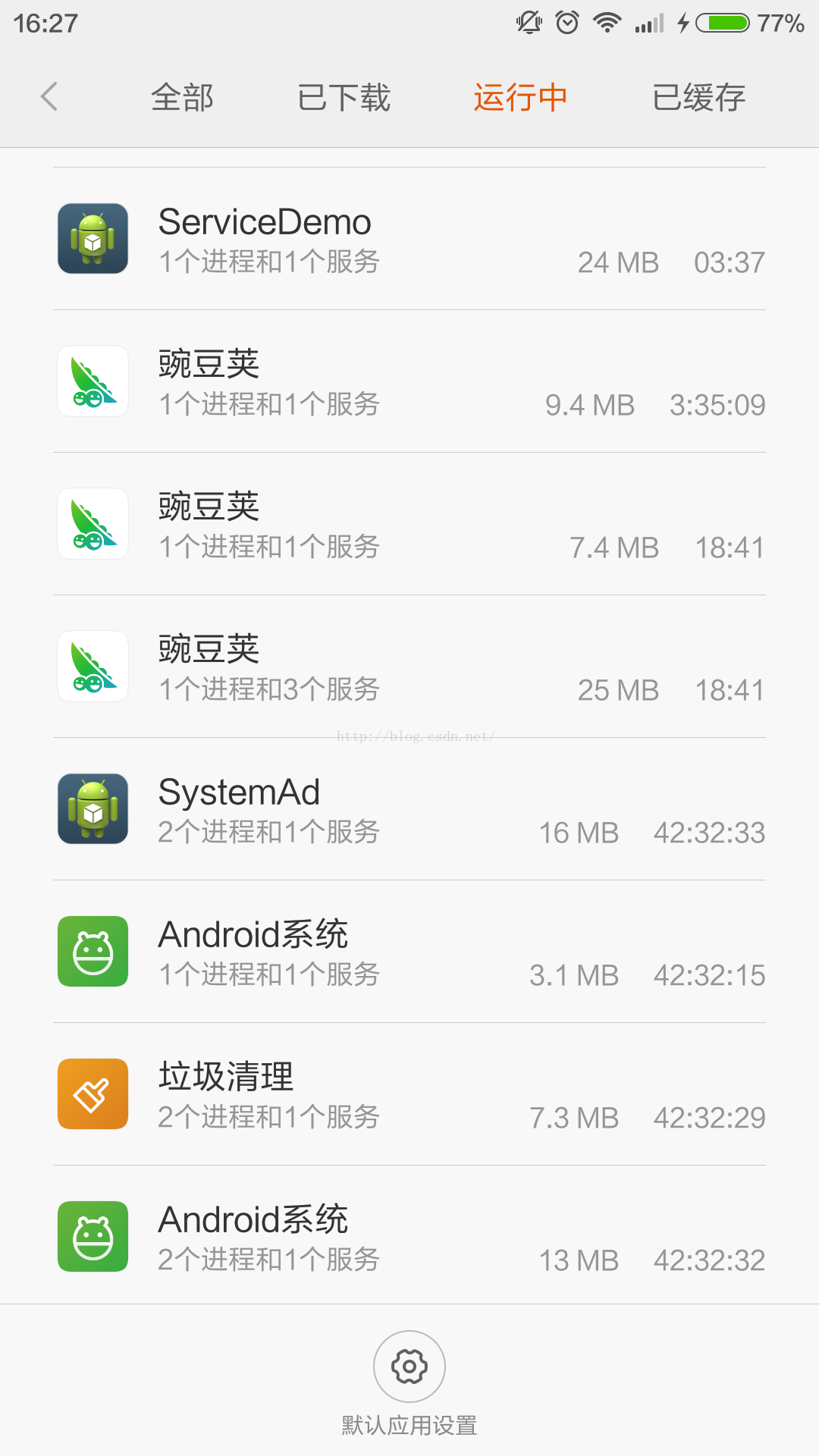This screenshot has height=1456, width=819.
Task: Tap the battery indicator showing 77%
Action: point(722,24)
